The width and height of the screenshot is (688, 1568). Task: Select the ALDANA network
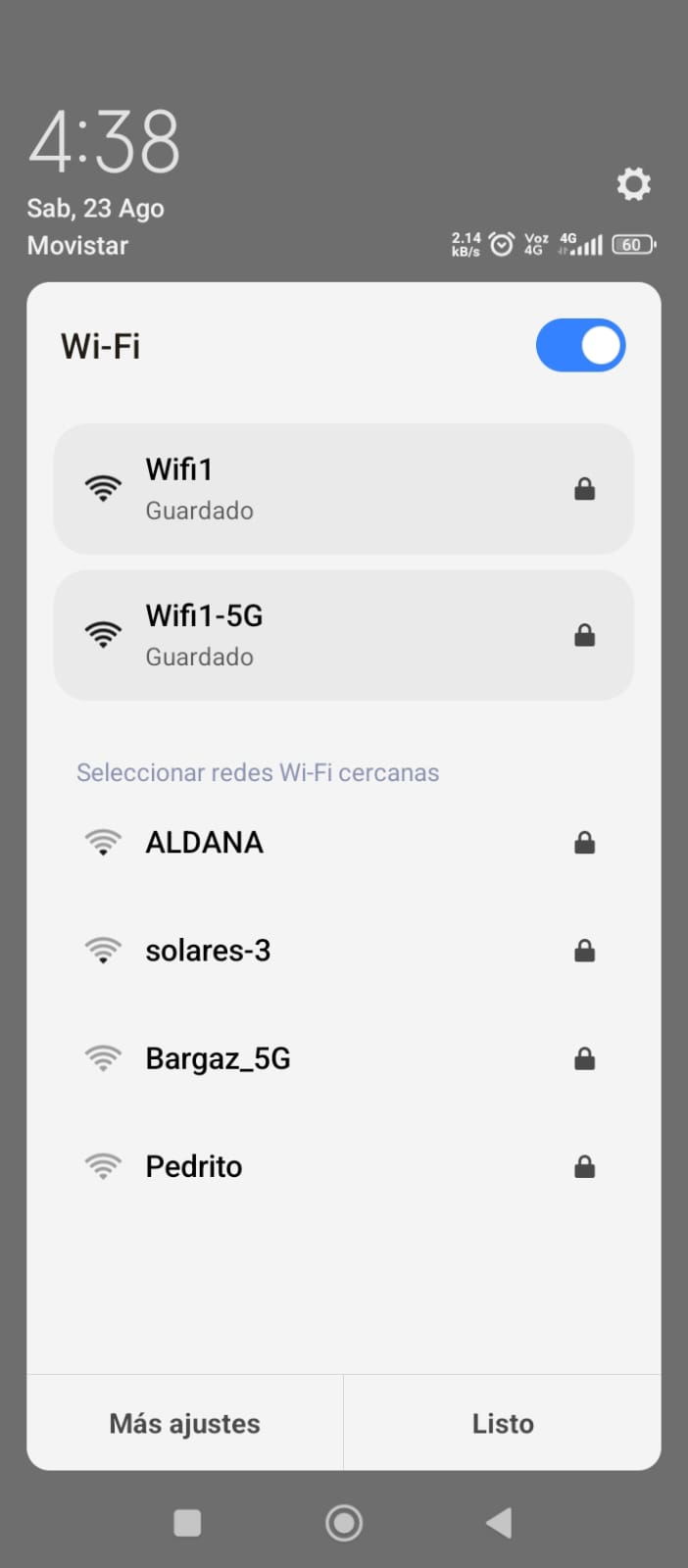pyautogui.click(x=343, y=843)
